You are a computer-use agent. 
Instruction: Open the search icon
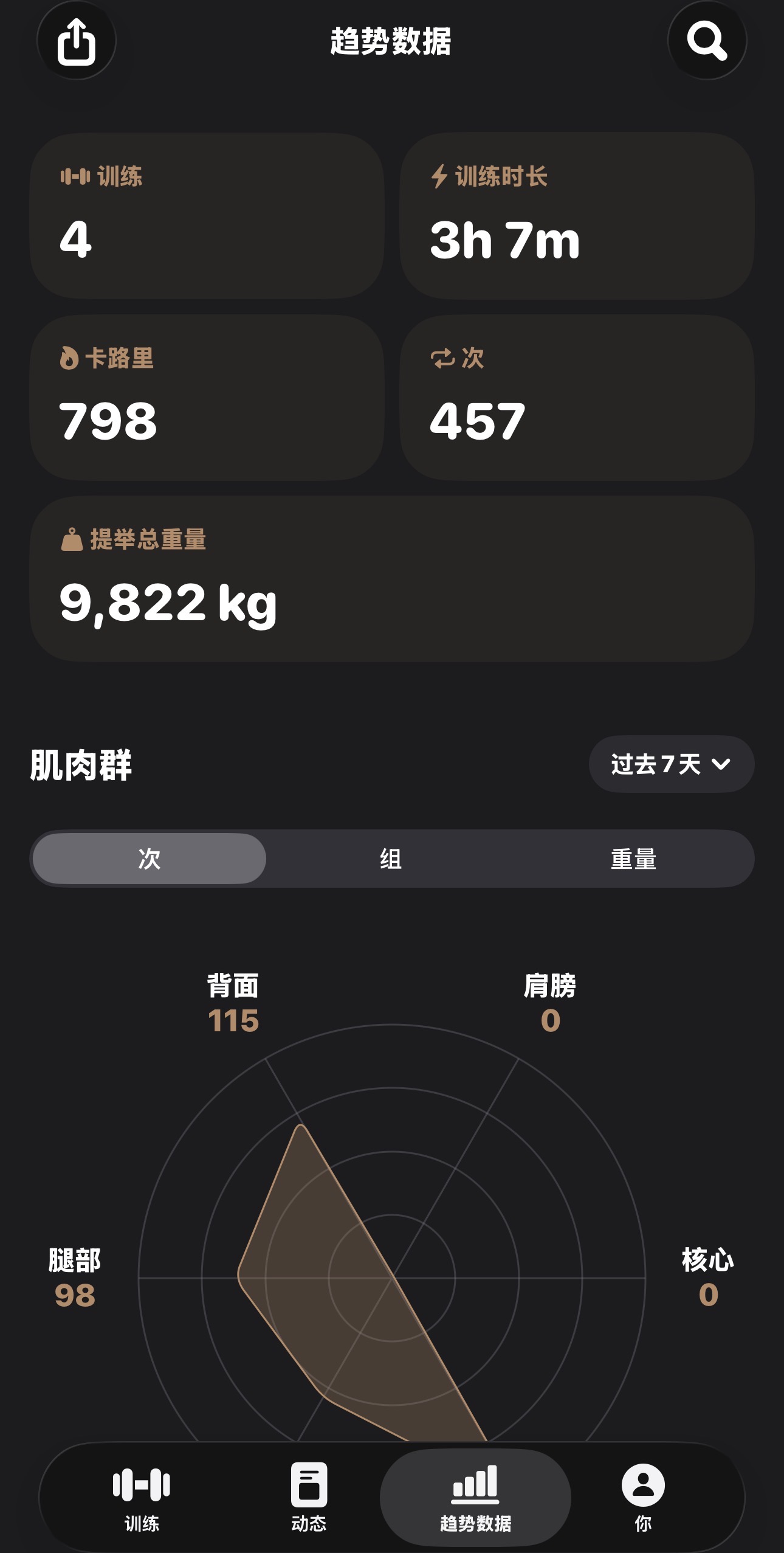tap(707, 41)
